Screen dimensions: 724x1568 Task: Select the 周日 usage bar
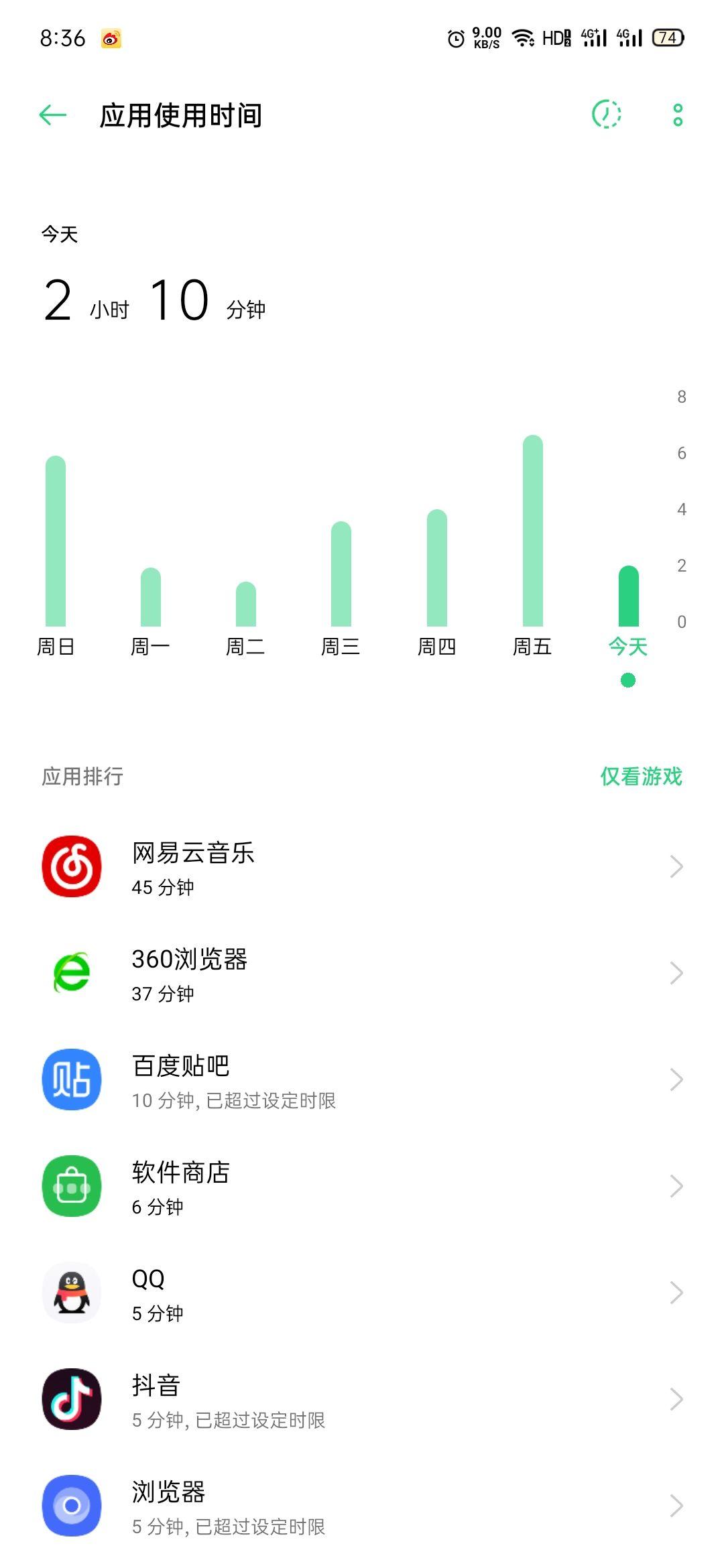(x=56, y=541)
